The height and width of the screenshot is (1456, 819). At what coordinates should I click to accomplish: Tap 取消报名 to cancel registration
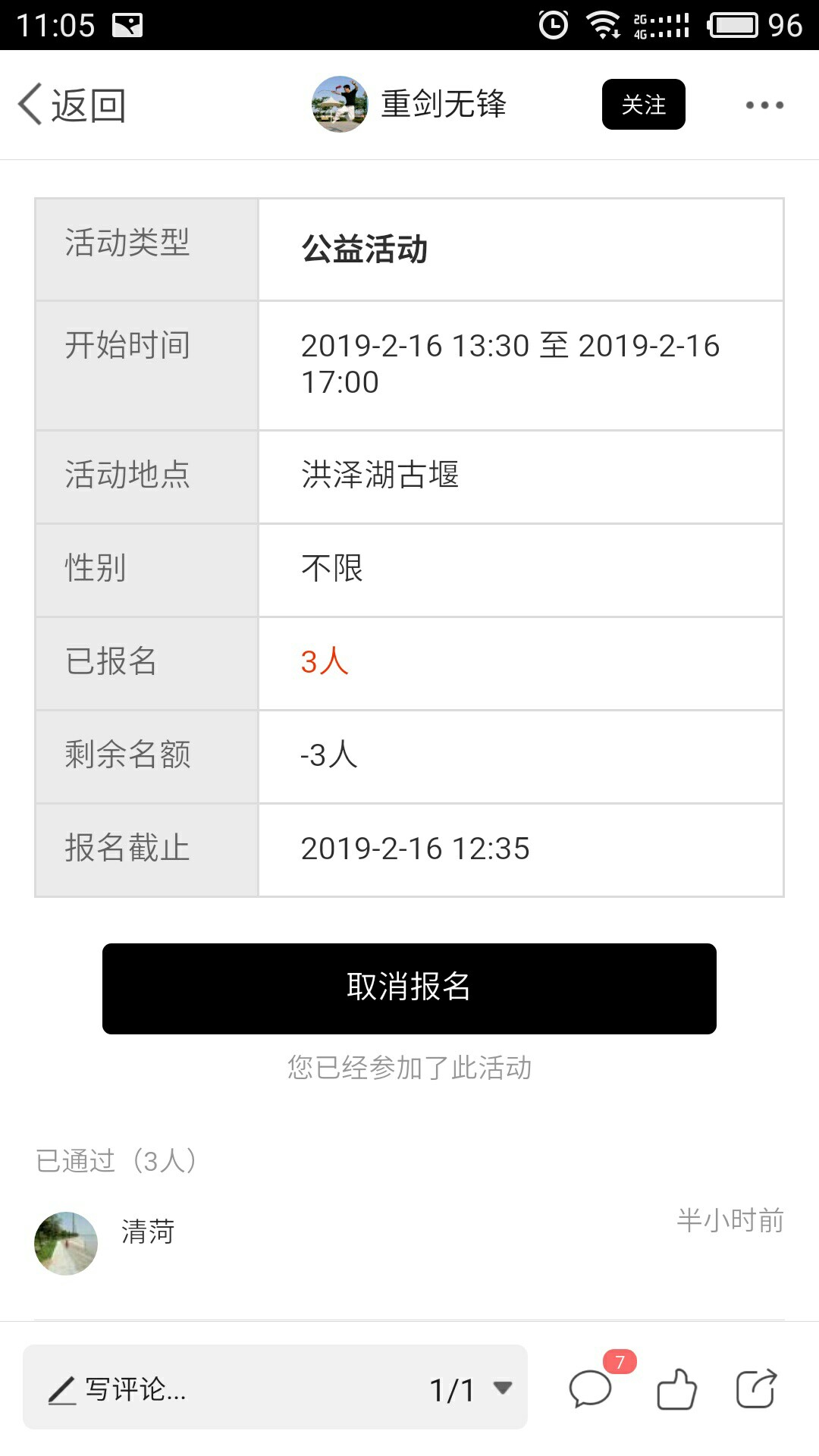click(409, 988)
